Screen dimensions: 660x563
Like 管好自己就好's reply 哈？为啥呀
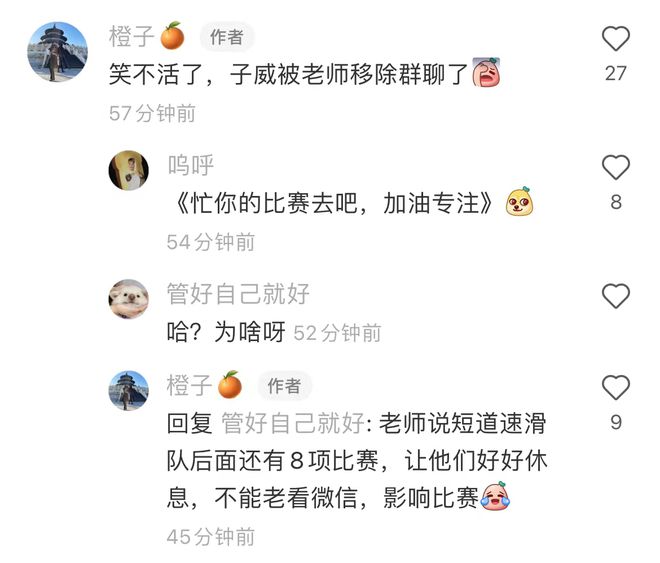tap(616, 296)
